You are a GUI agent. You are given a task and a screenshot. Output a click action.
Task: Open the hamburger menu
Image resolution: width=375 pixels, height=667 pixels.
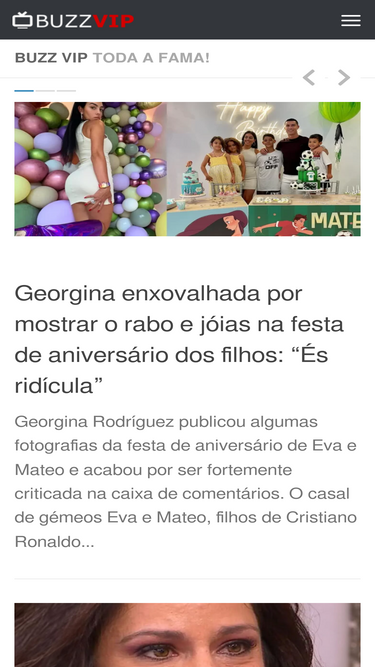pyautogui.click(x=351, y=20)
